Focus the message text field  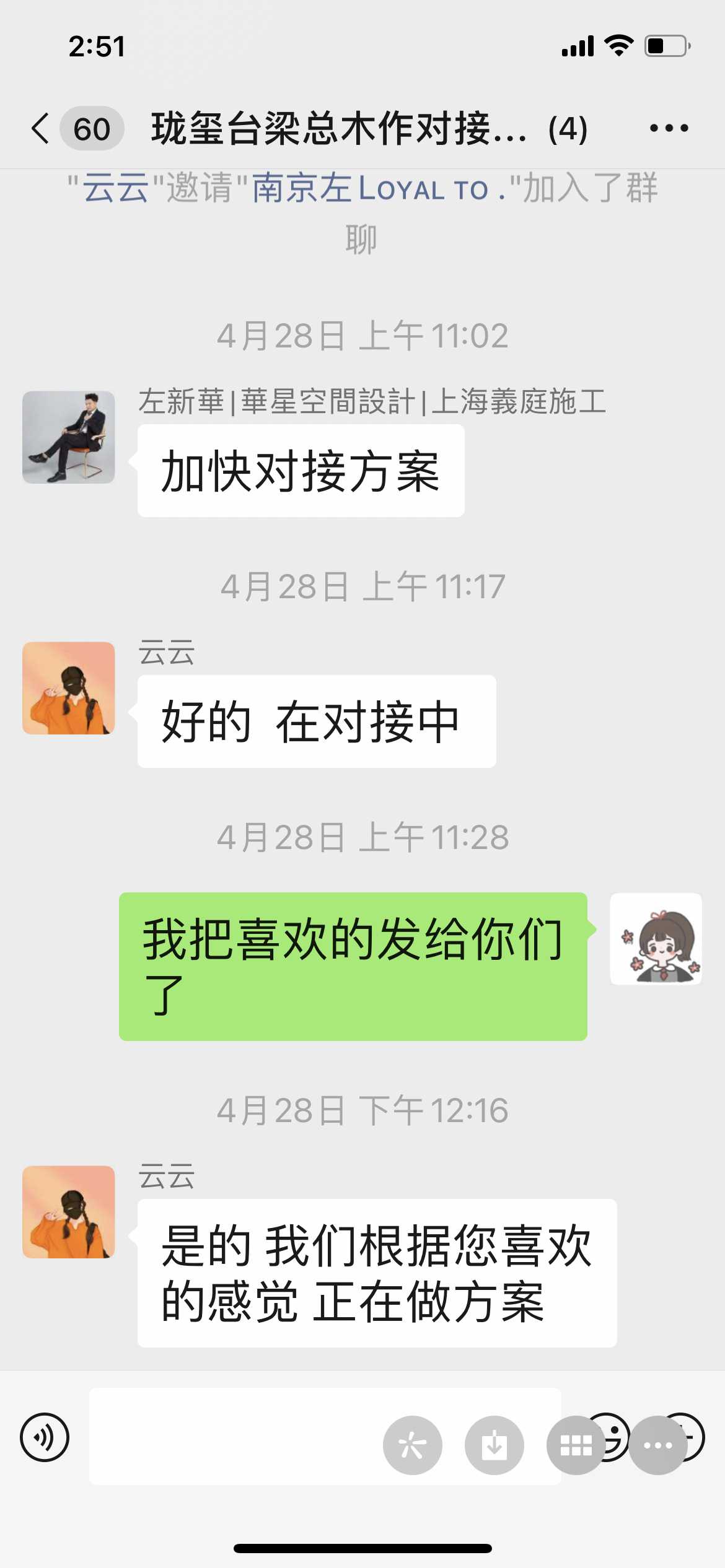[235, 1437]
